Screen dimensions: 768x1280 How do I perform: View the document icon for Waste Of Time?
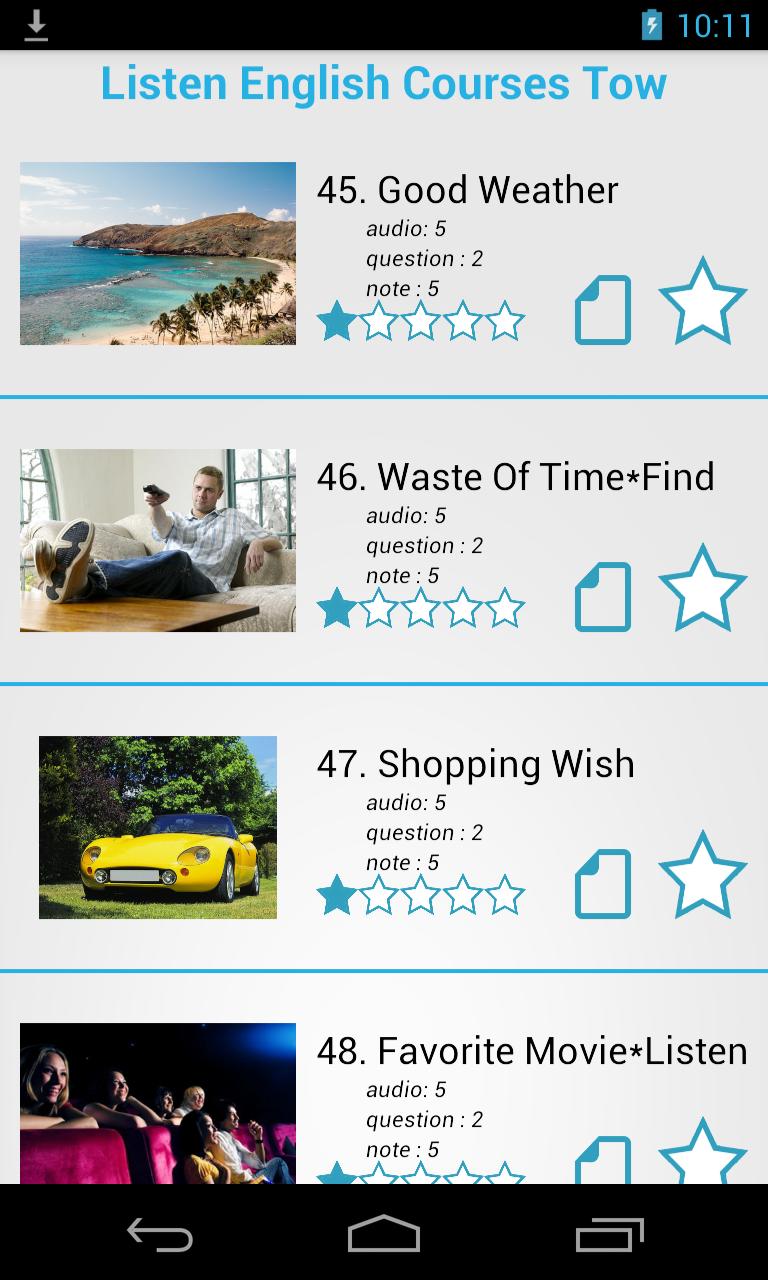click(x=603, y=598)
